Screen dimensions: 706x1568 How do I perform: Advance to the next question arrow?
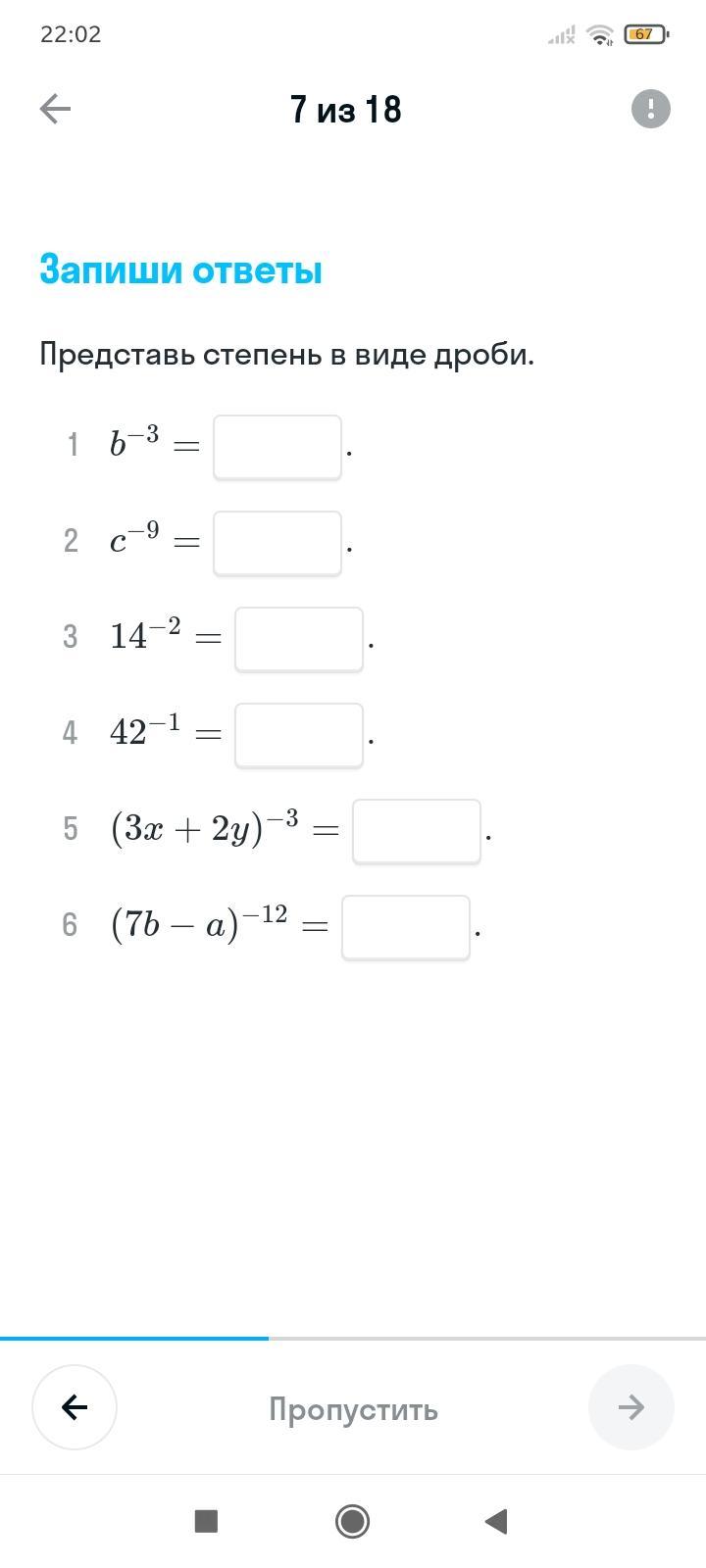[x=631, y=1407]
